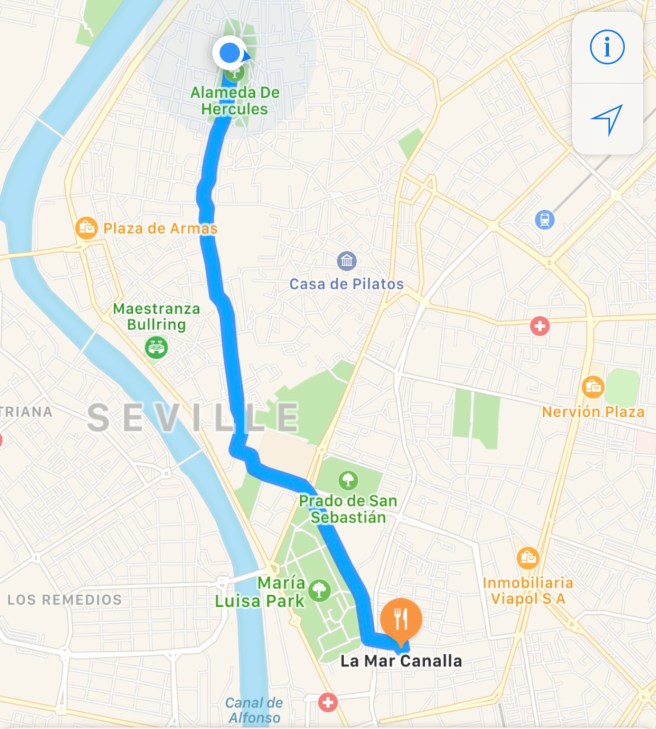Tap the Prado de San Sebastián marker
This screenshot has width=656, height=729.
347,479
